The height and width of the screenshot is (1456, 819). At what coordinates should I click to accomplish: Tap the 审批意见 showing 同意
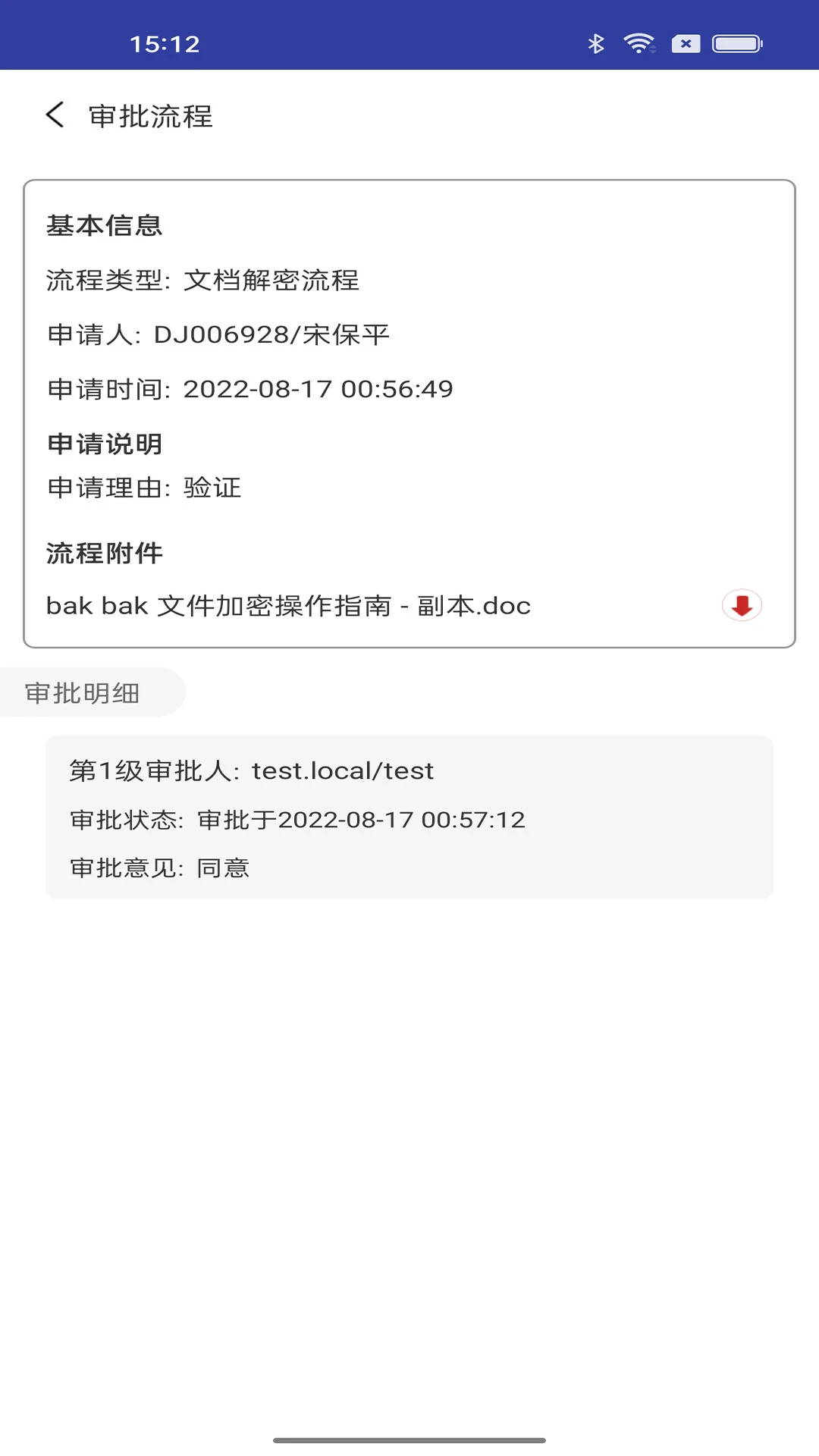[x=159, y=868]
